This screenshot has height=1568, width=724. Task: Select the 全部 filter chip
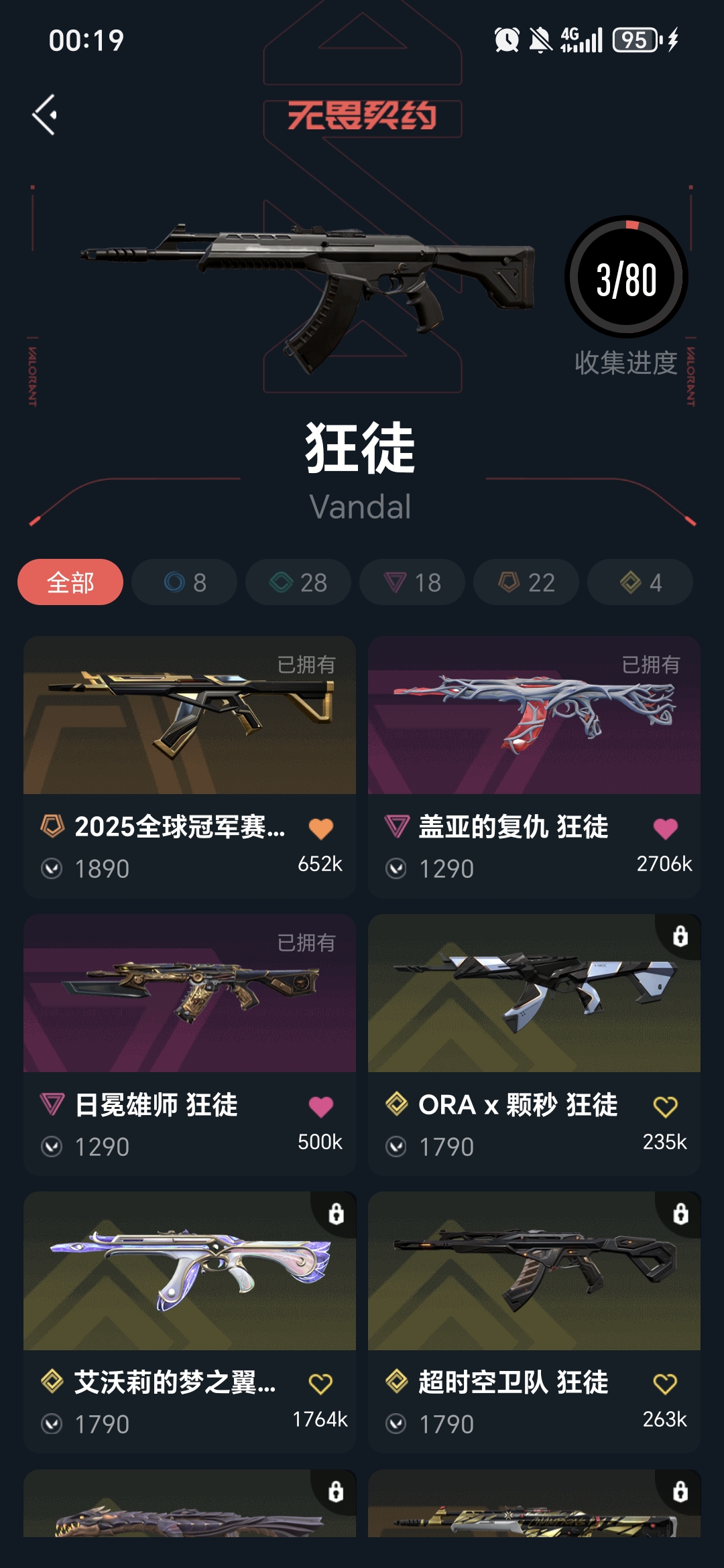[x=70, y=582]
